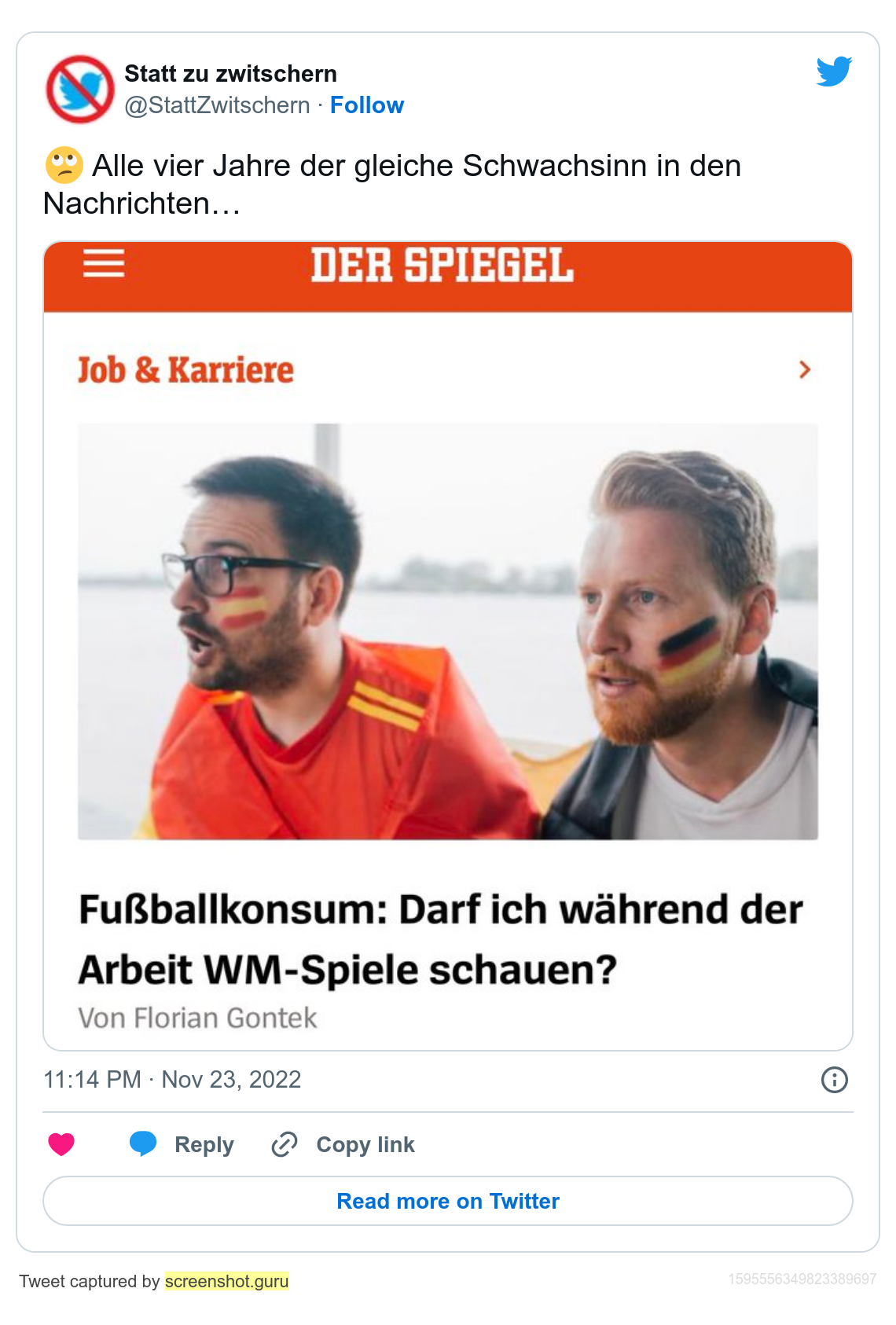The image size is (896, 1325).
Task: Reply to this tweet
Action: point(182,1144)
